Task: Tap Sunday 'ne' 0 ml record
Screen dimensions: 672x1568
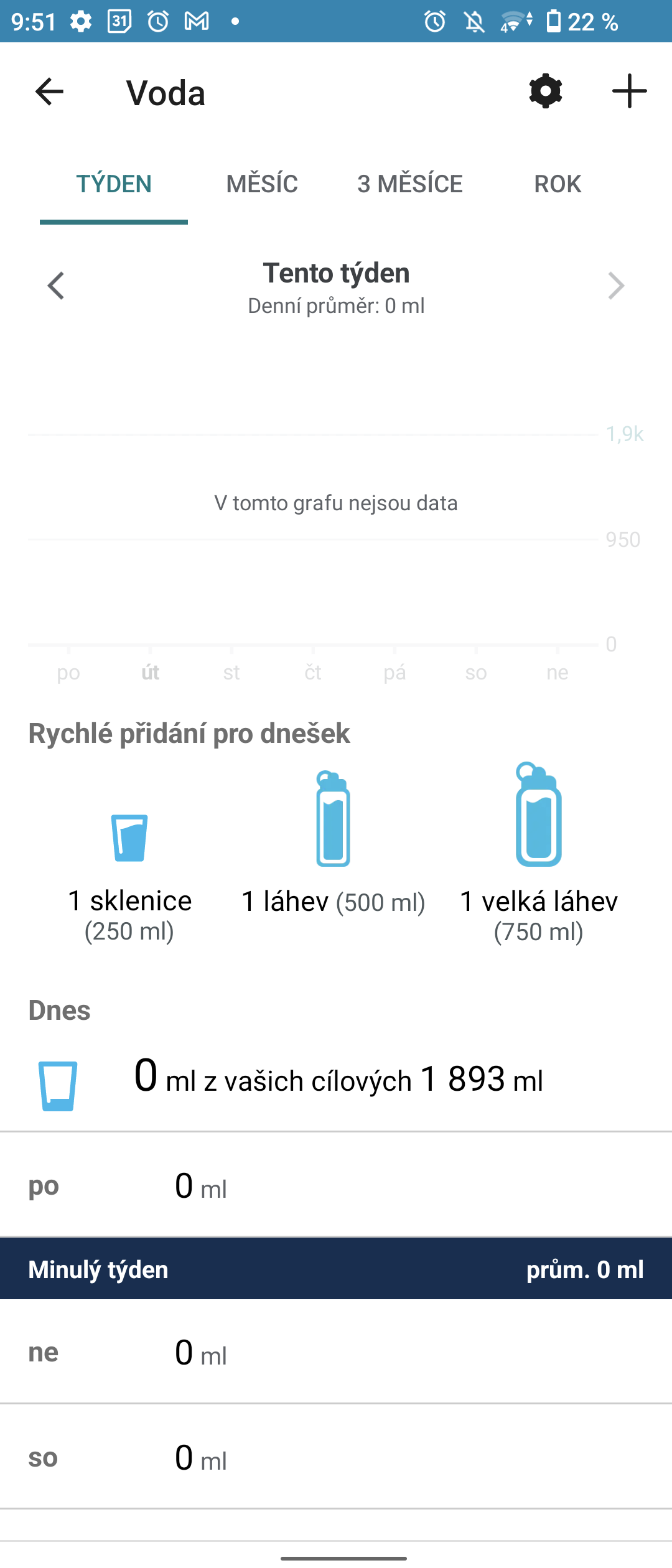Action: click(x=336, y=1351)
